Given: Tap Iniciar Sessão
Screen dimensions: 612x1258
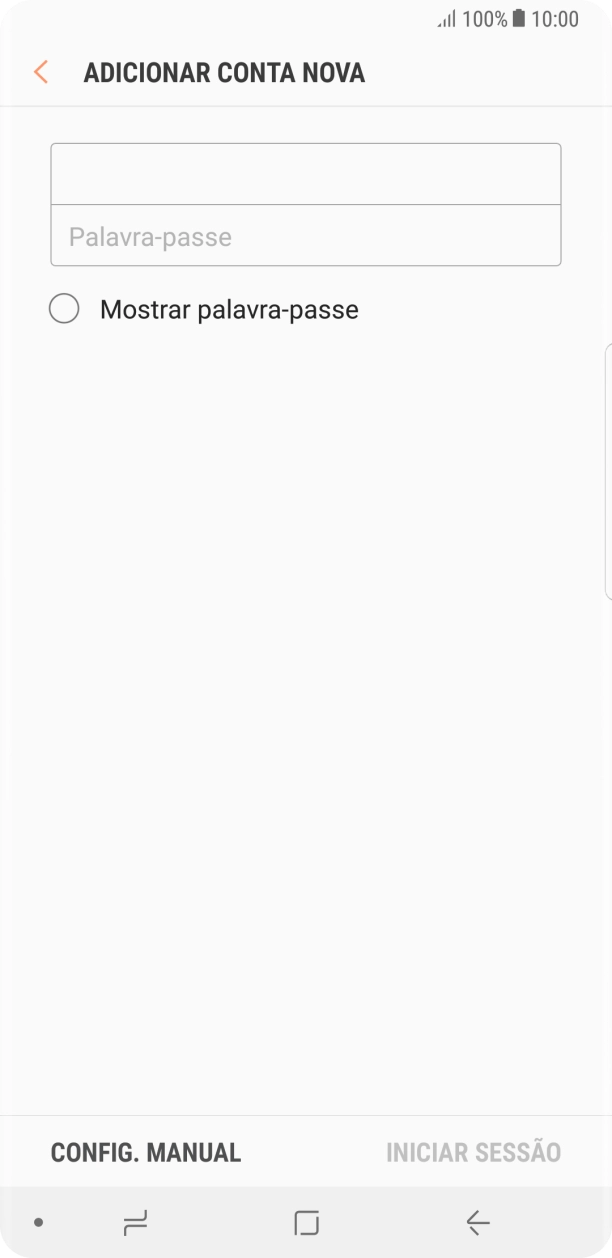Looking at the screenshot, I should (473, 1152).
